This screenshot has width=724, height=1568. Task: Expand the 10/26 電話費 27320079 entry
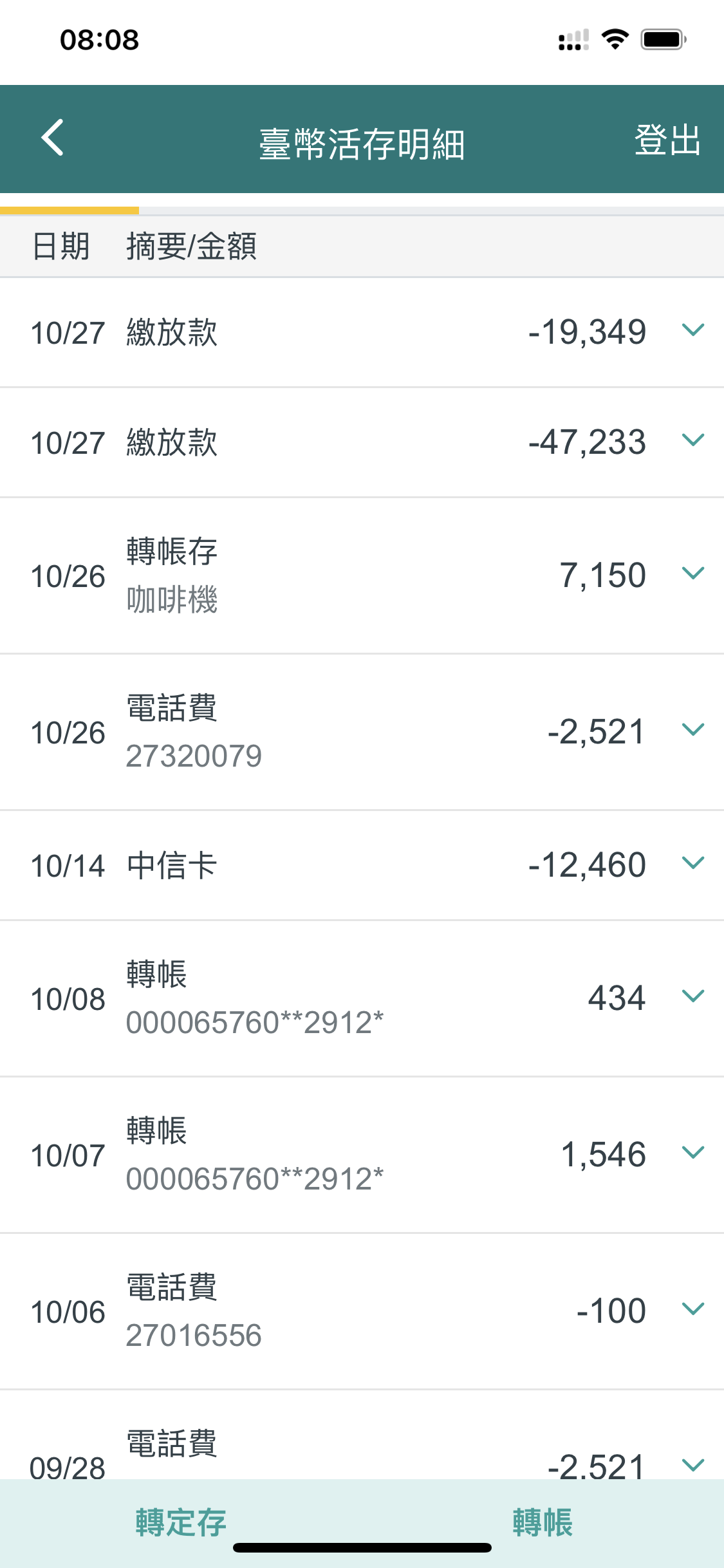click(x=692, y=731)
